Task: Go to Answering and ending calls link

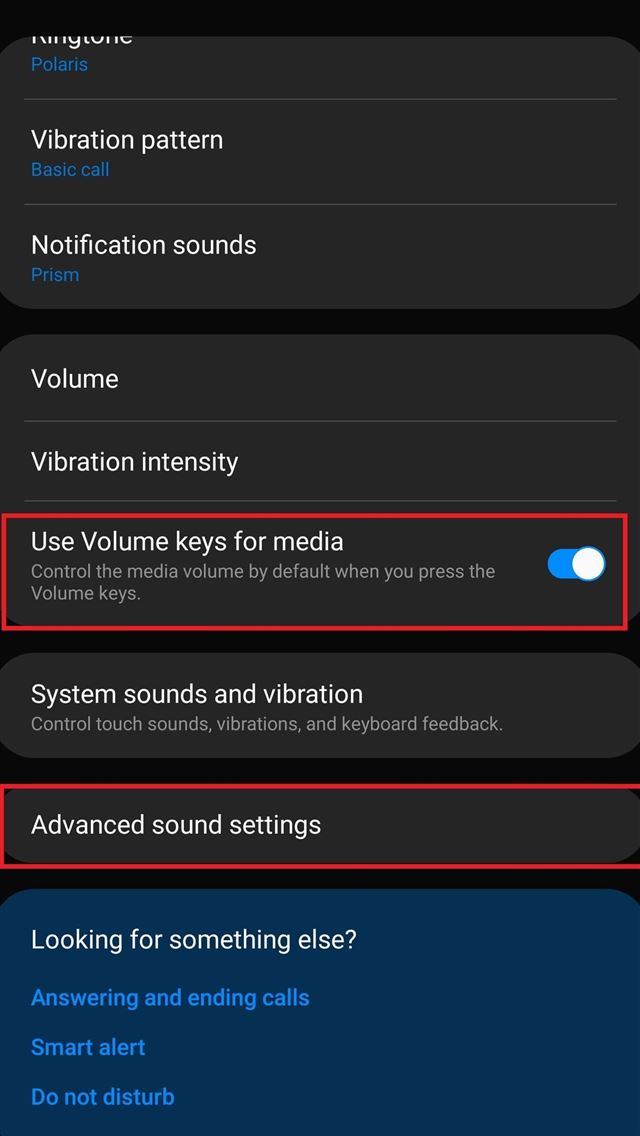Action: coord(170,998)
